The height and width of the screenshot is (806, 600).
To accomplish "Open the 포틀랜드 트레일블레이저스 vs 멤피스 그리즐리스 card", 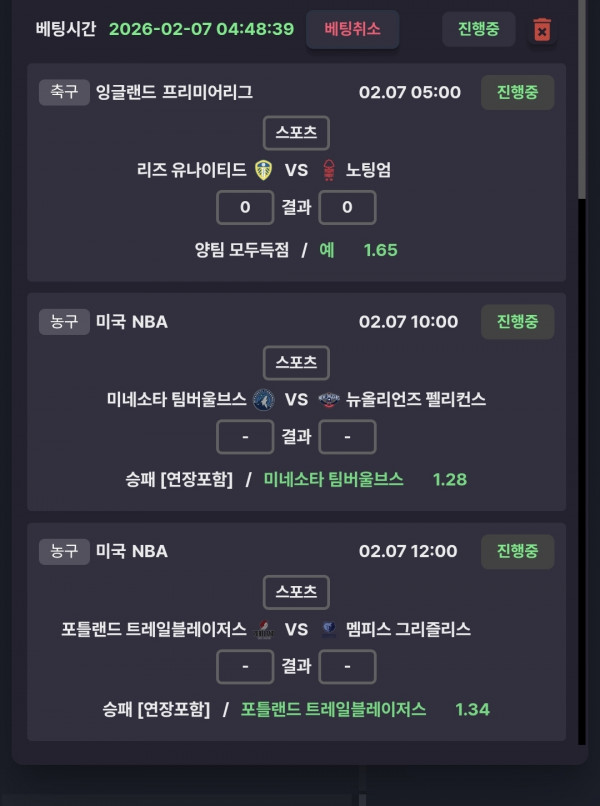I will click(296, 630).
